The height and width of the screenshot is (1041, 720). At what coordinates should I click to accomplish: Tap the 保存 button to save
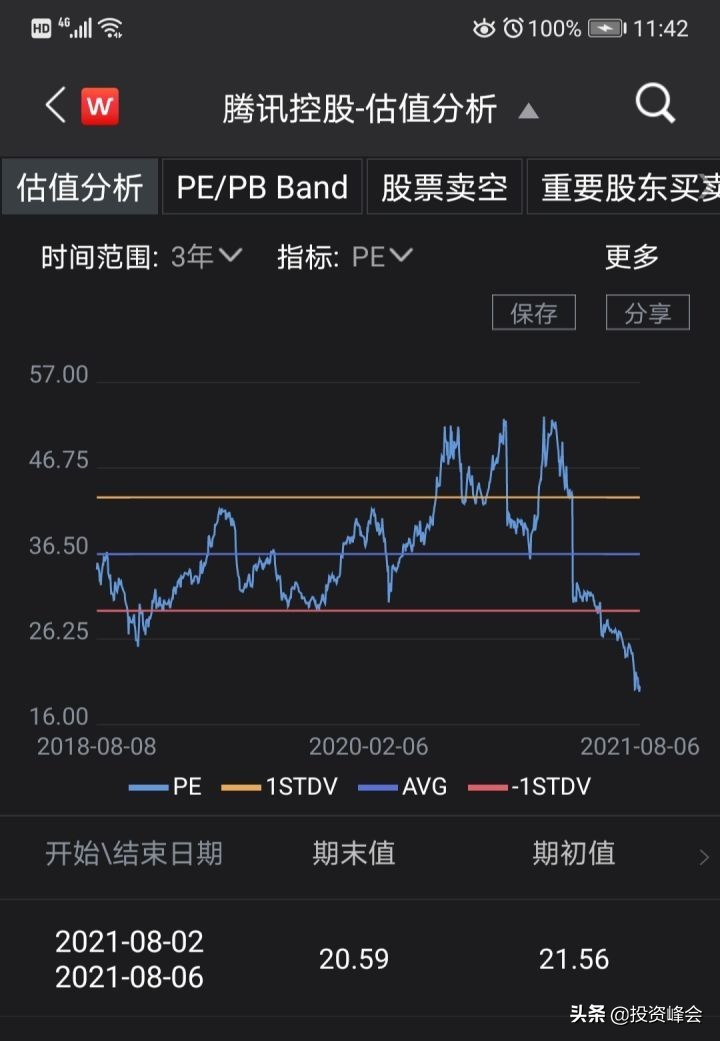point(533,311)
